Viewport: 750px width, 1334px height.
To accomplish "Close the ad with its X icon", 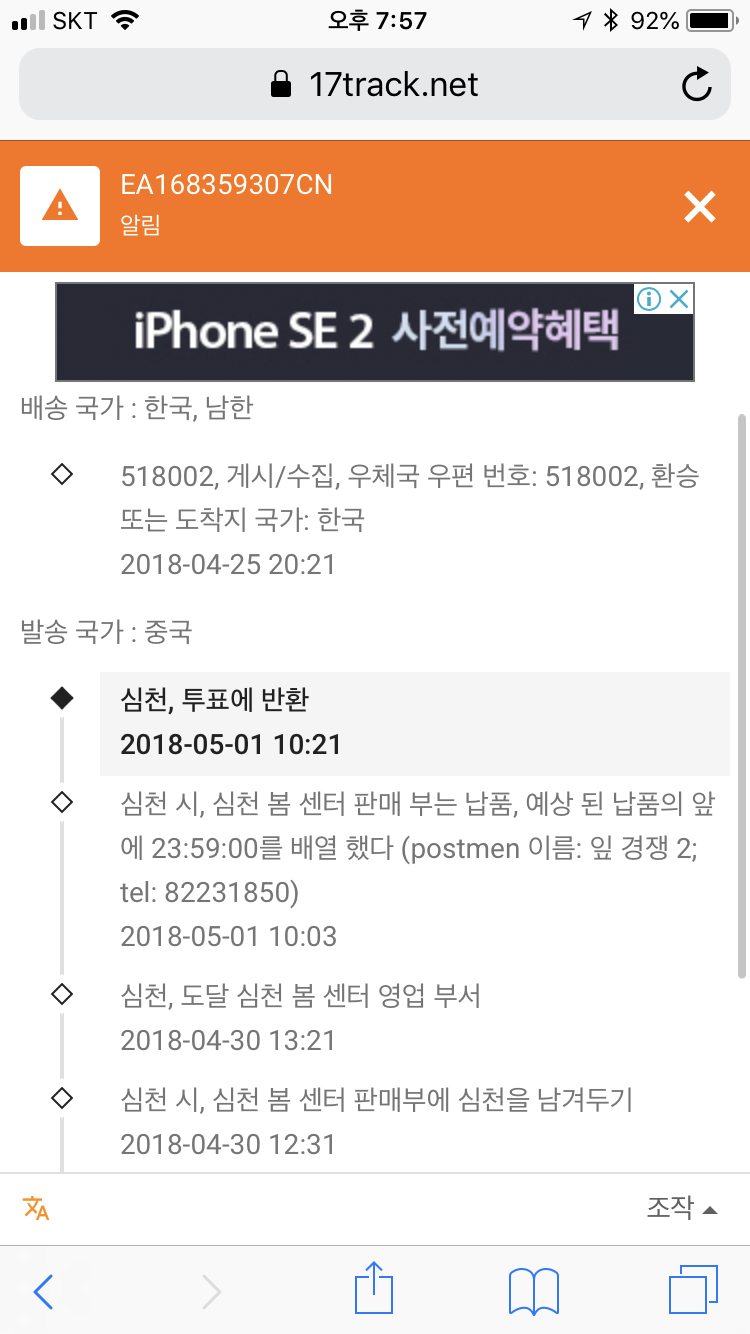I will 679,299.
